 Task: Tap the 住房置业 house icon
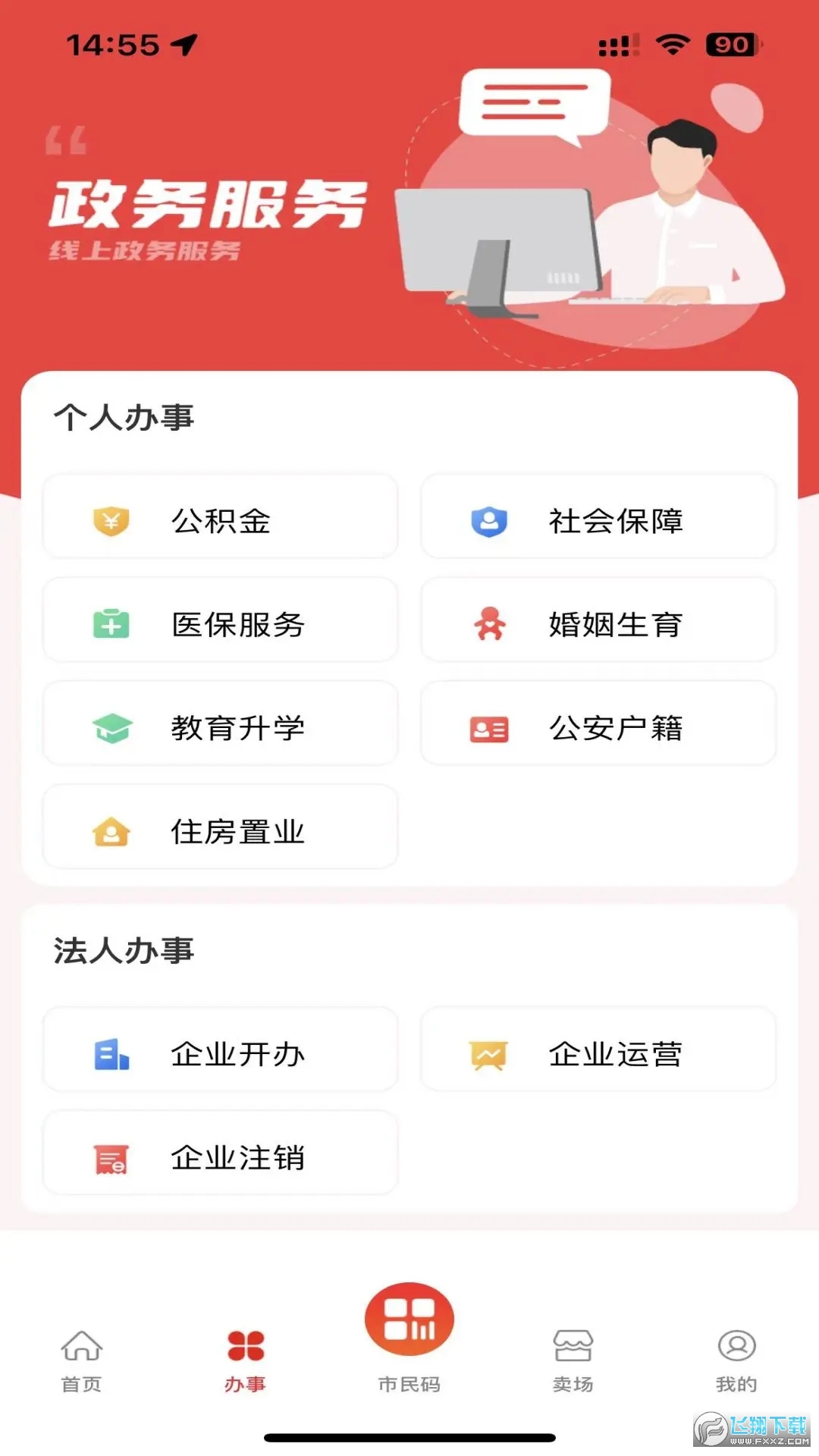click(x=111, y=831)
